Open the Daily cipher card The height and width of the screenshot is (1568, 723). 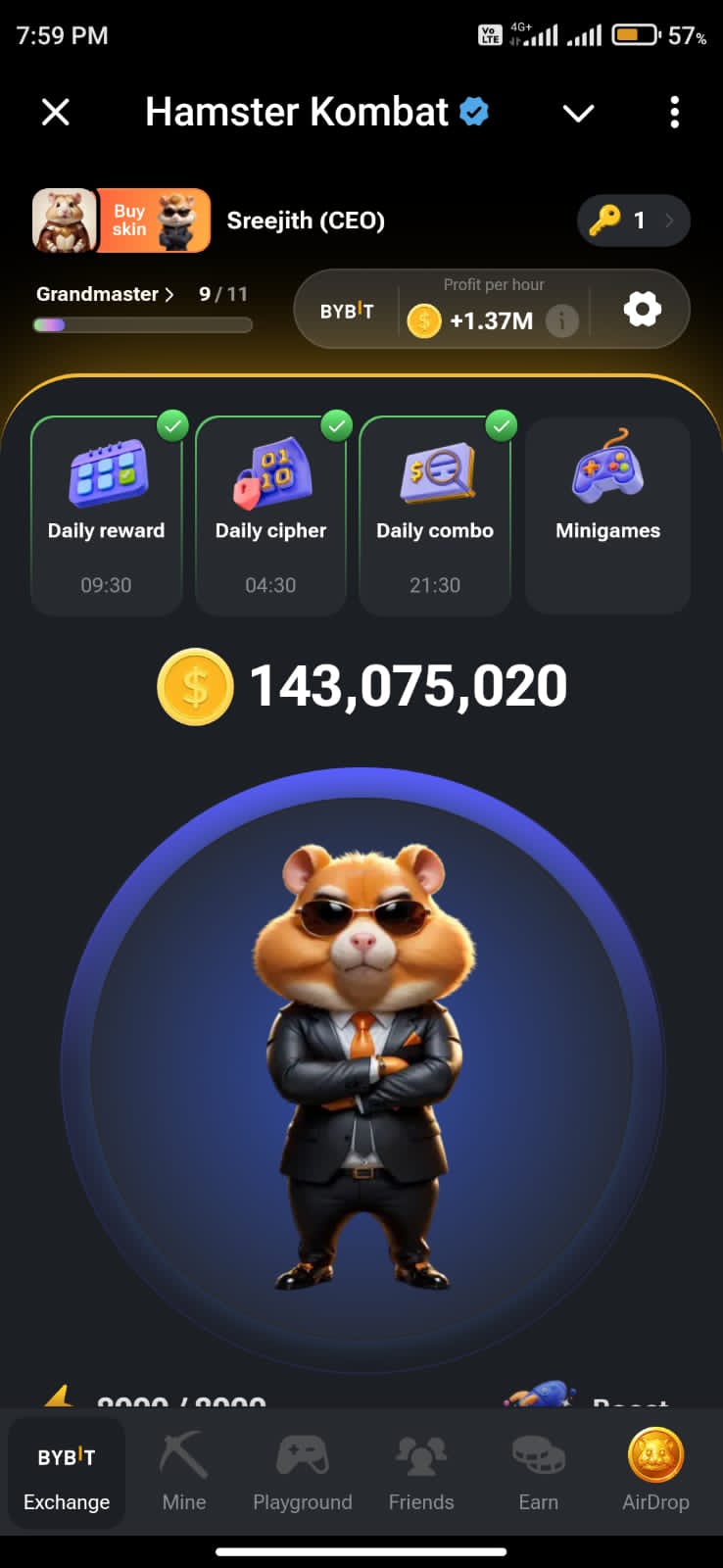coord(270,515)
